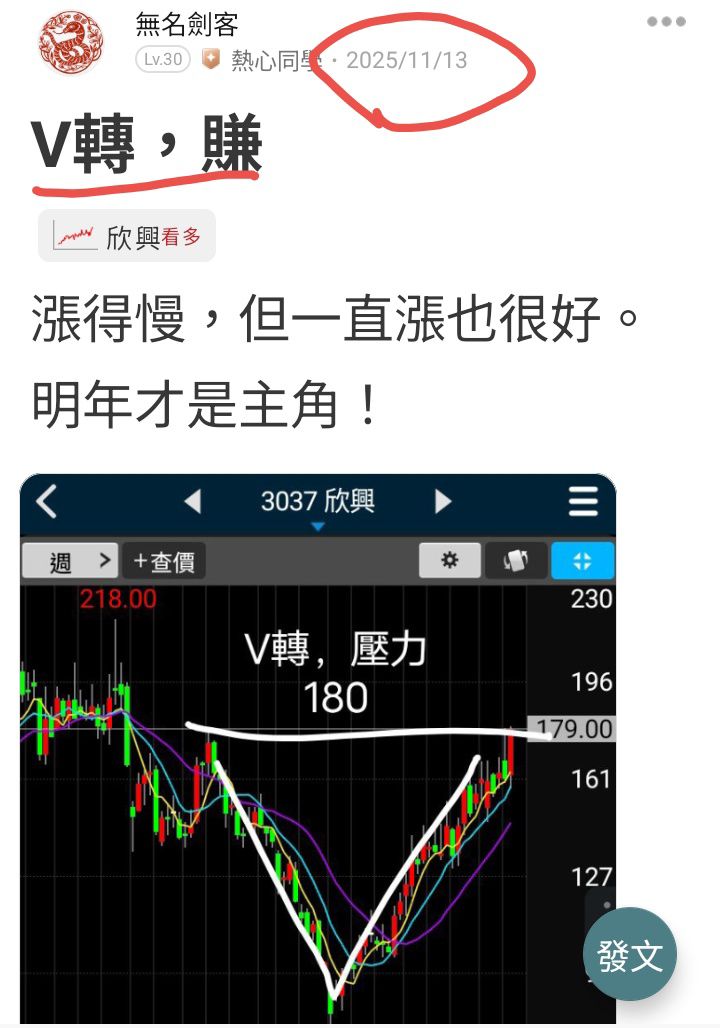Open the 欣興 看多 stock tag
Viewport: 720px width, 1028px height.
127,237
